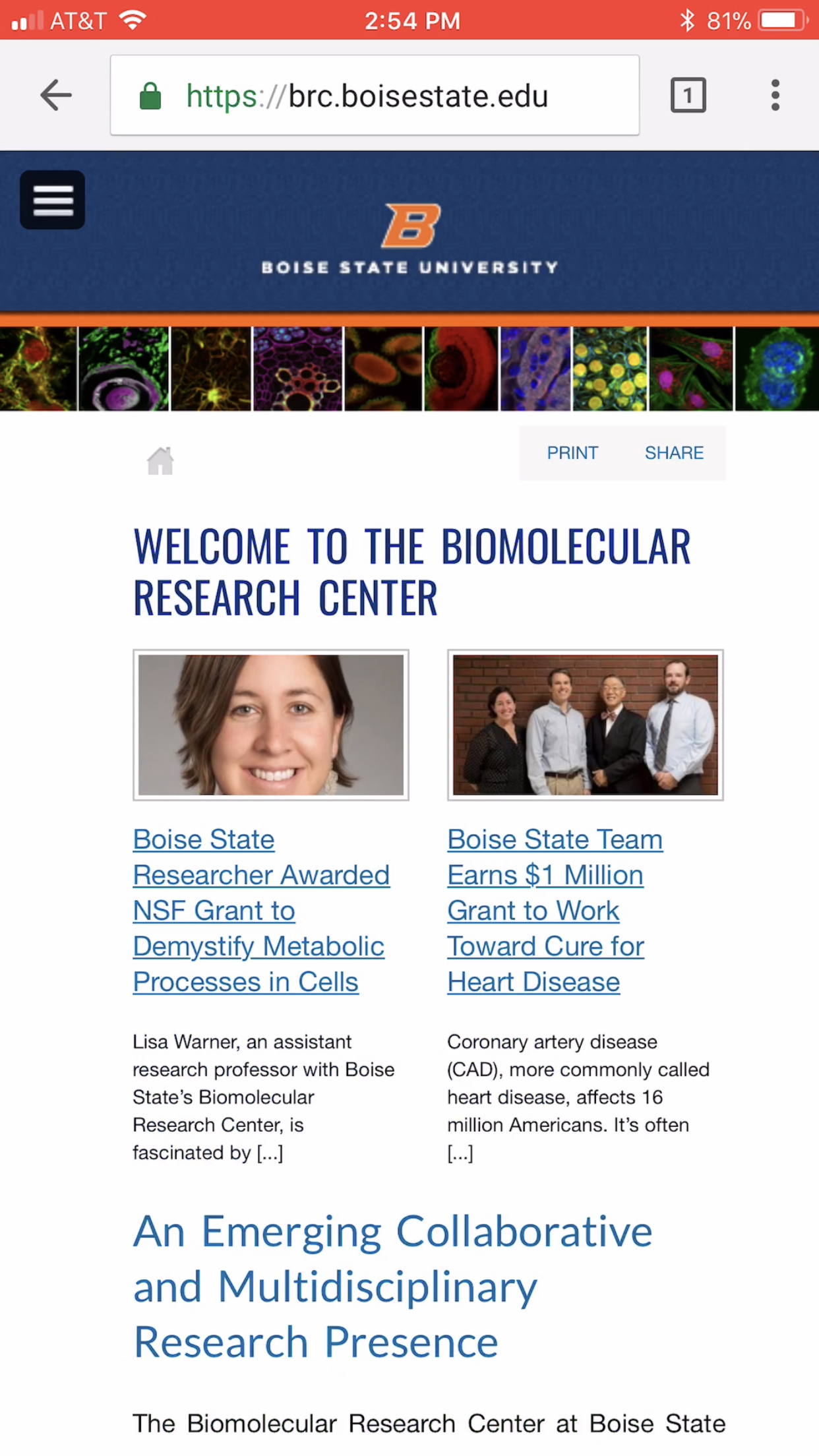Open the NSF Grant researcher article link
The width and height of the screenshot is (819, 1456).
261,911
